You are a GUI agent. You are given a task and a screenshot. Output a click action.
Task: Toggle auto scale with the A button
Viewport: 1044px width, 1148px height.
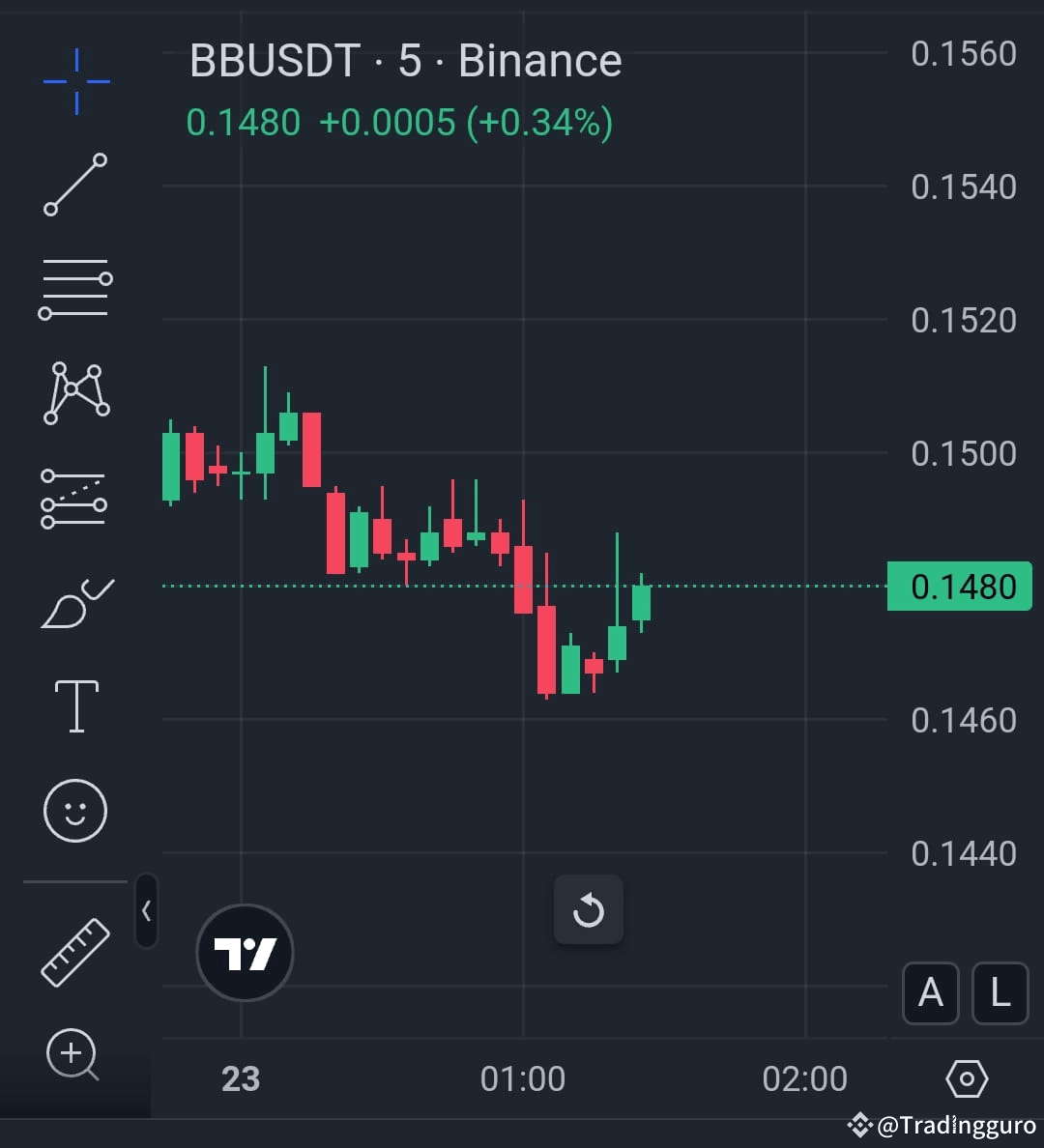pyautogui.click(x=931, y=993)
